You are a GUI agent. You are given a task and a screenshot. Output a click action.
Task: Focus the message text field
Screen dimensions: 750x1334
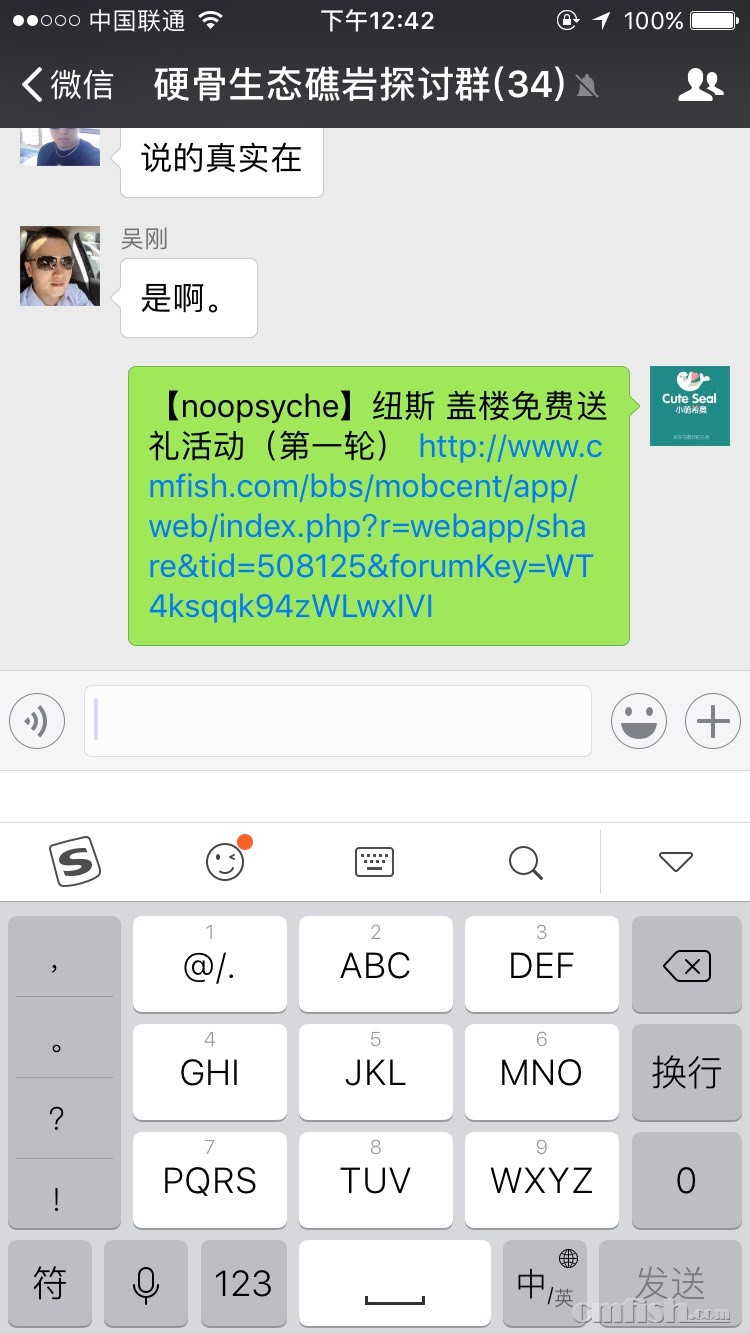338,721
